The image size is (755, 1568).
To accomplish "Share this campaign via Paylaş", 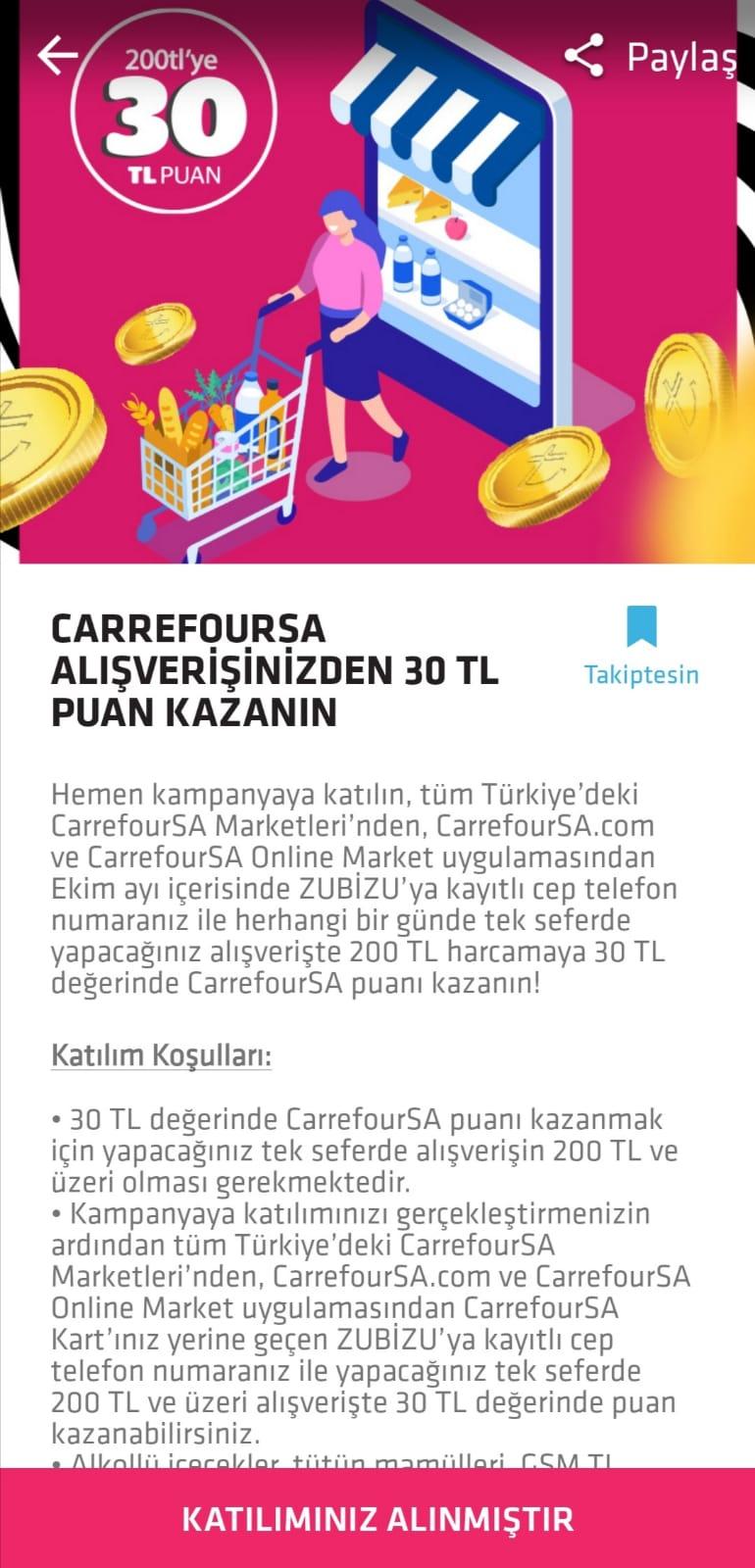I will 650,57.
